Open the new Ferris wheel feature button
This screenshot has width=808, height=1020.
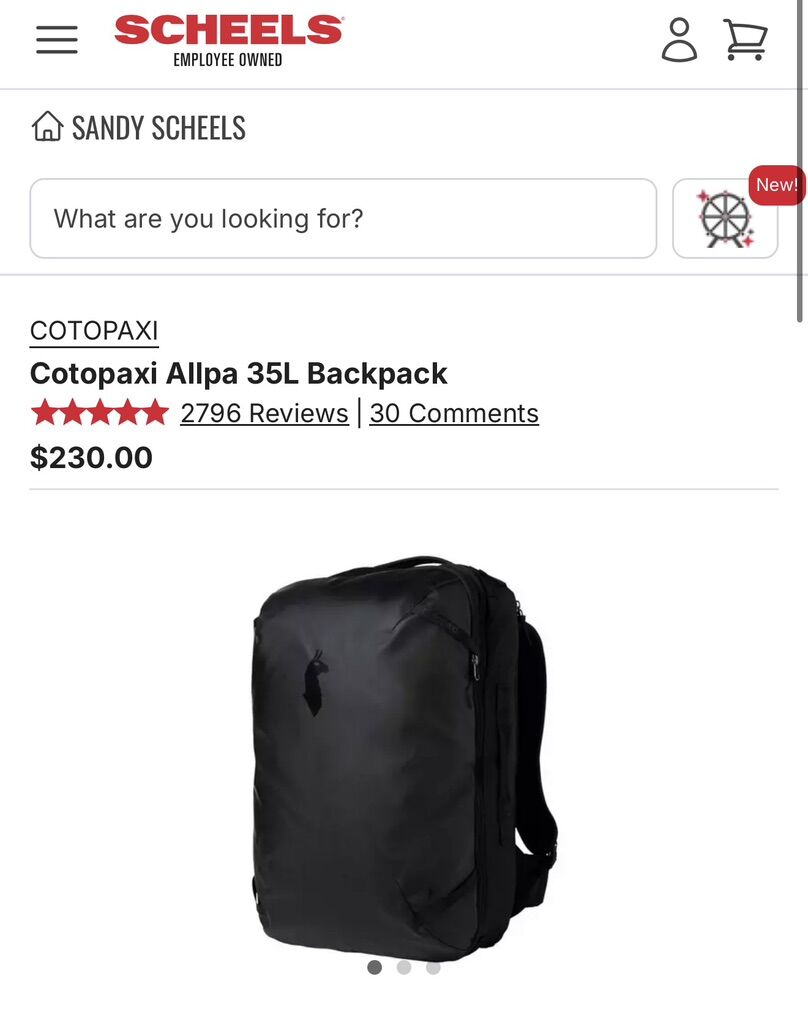(725, 218)
